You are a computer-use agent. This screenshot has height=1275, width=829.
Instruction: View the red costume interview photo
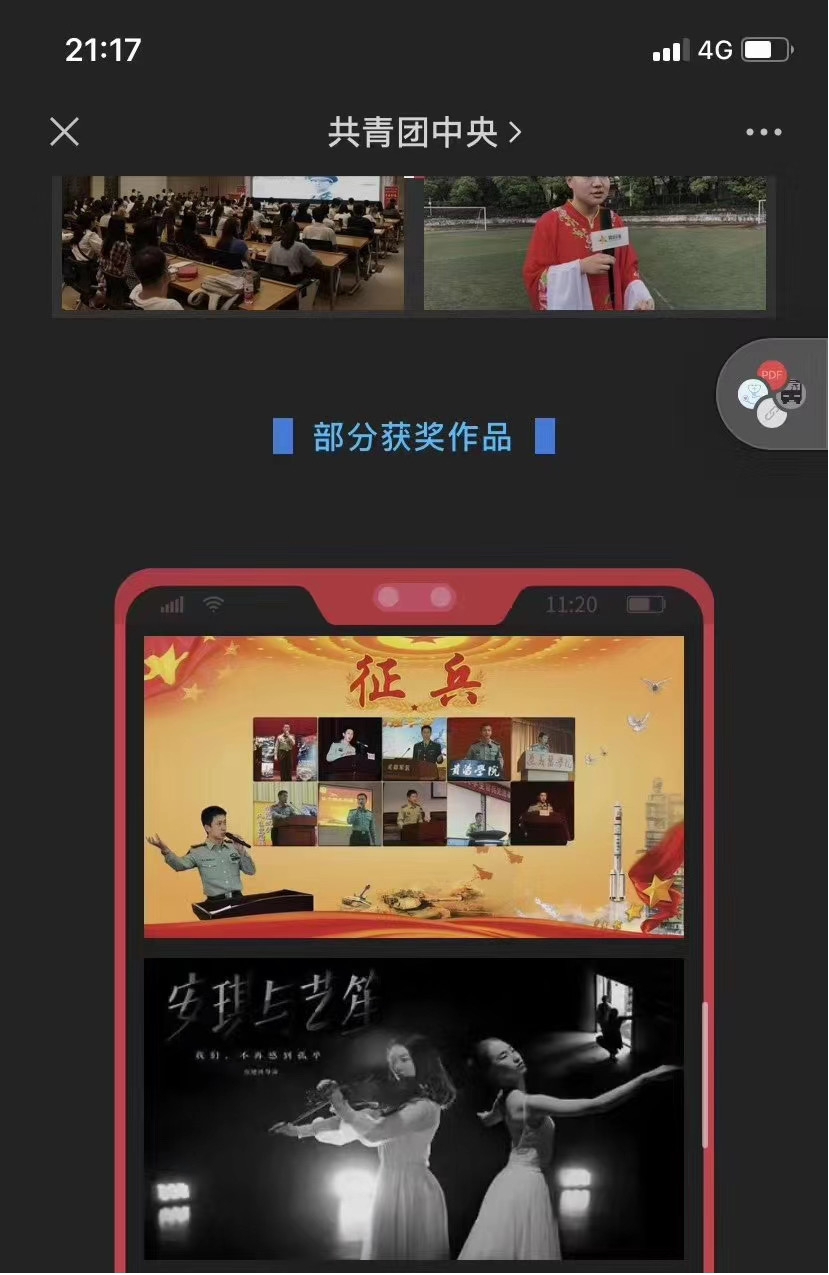tap(595, 243)
